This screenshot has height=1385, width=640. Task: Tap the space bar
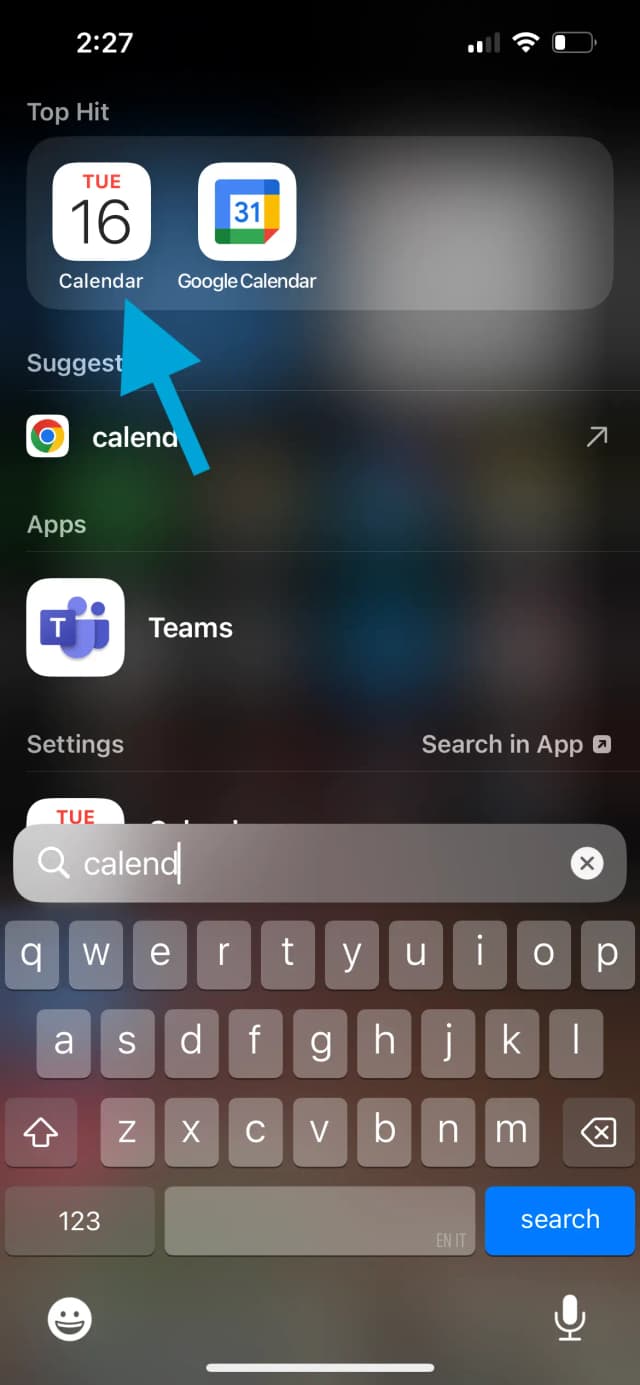(319, 1220)
